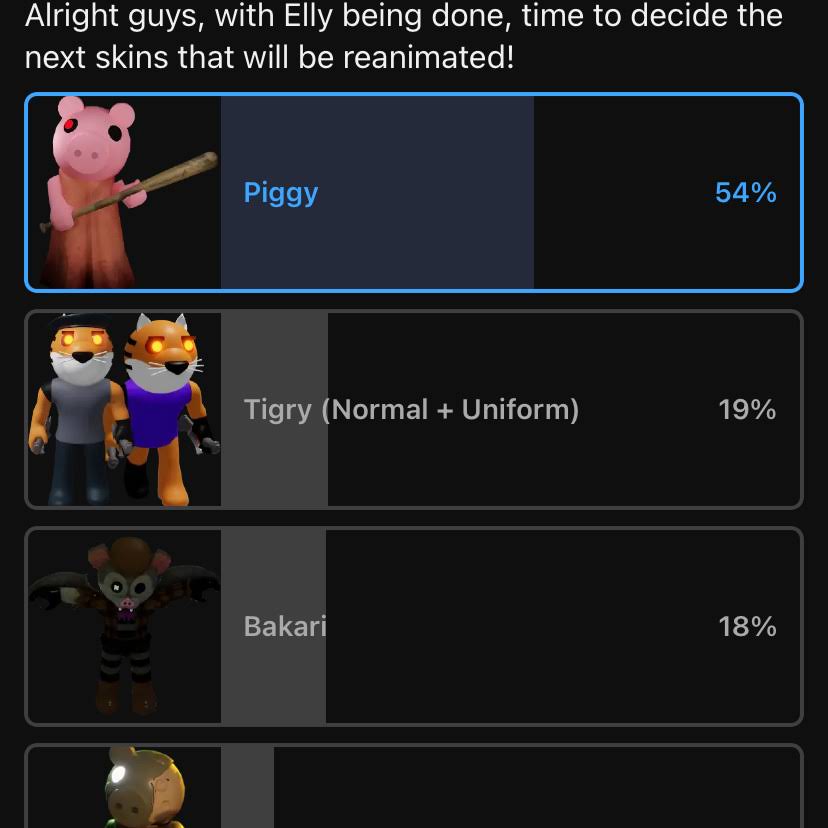Select the poll option below Bakari
Image resolution: width=828 pixels, height=828 pixels.
[413, 790]
